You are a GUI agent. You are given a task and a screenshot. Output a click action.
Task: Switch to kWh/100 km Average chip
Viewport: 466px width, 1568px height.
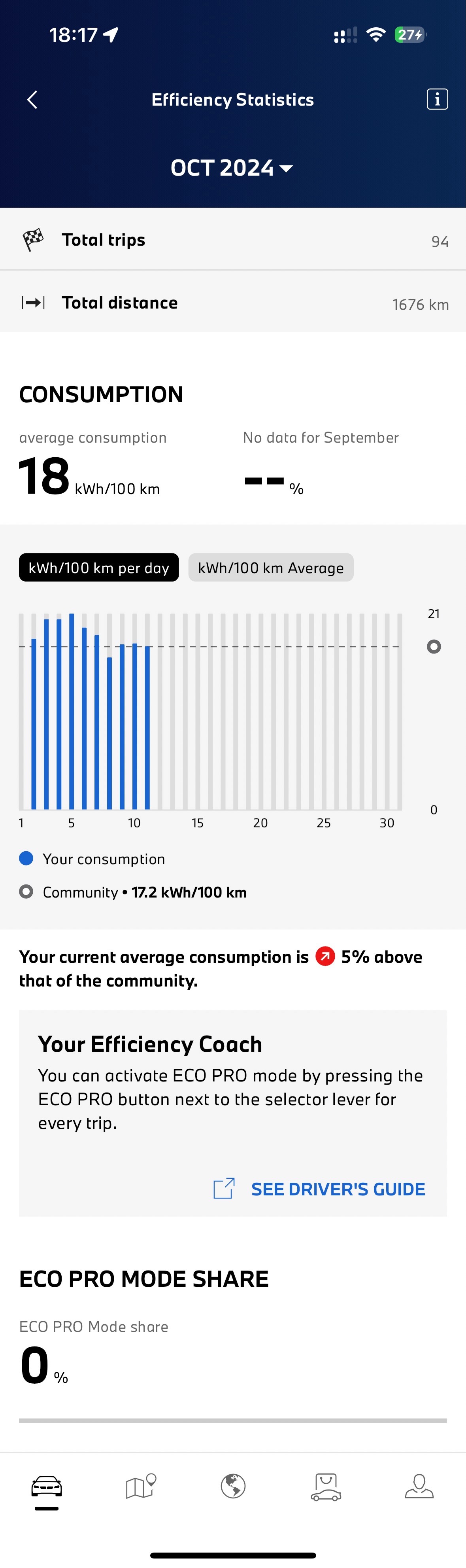271,567
